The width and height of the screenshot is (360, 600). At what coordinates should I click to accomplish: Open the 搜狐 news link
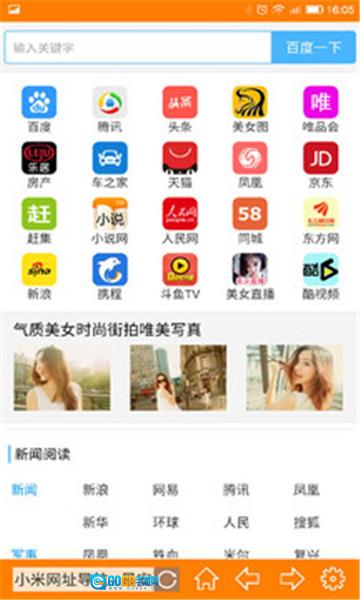pyautogui.click(x=306, y=522)
